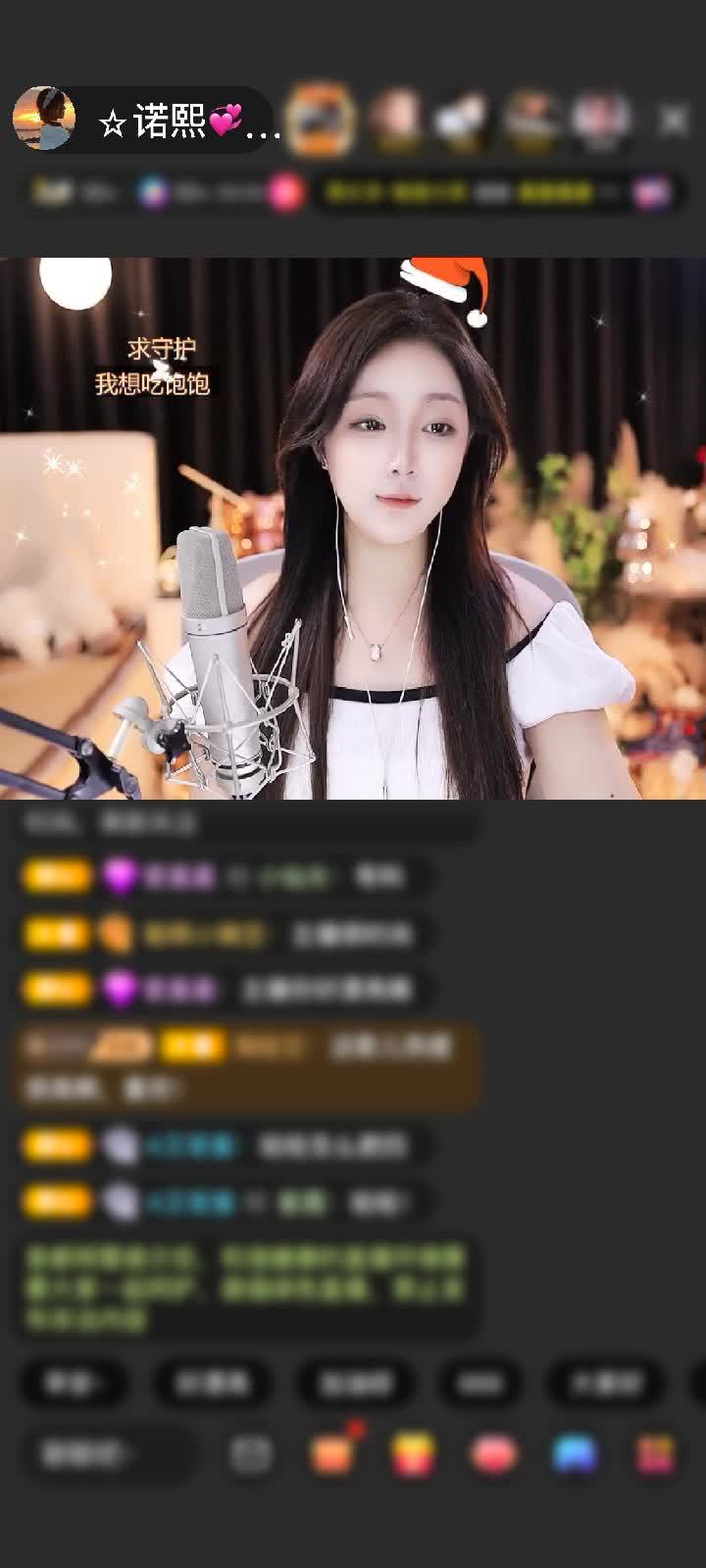Image resolution: width=706 pixels, height=1568 pixels.
Task: Open the orange icon with red dot
Action: tap(333, 1452)
